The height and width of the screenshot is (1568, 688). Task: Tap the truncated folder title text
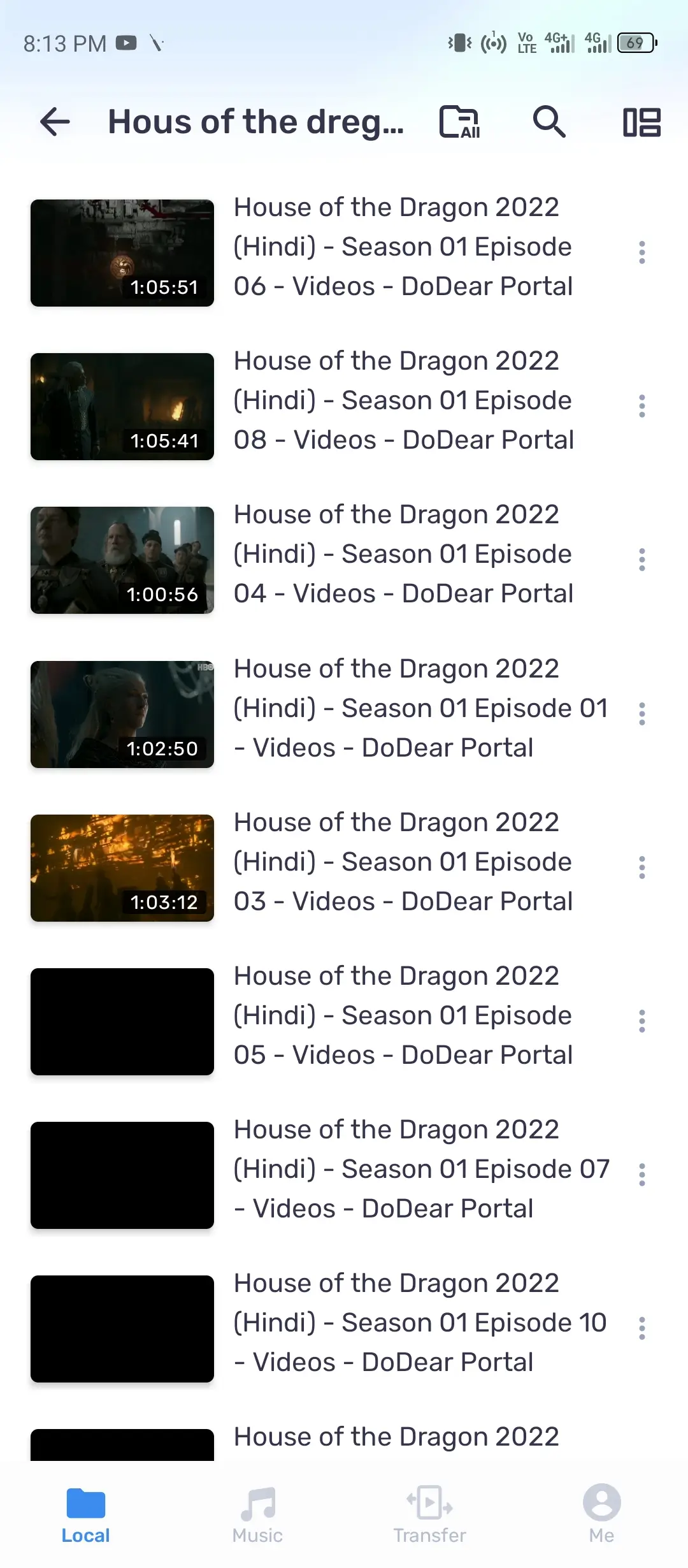255,122
